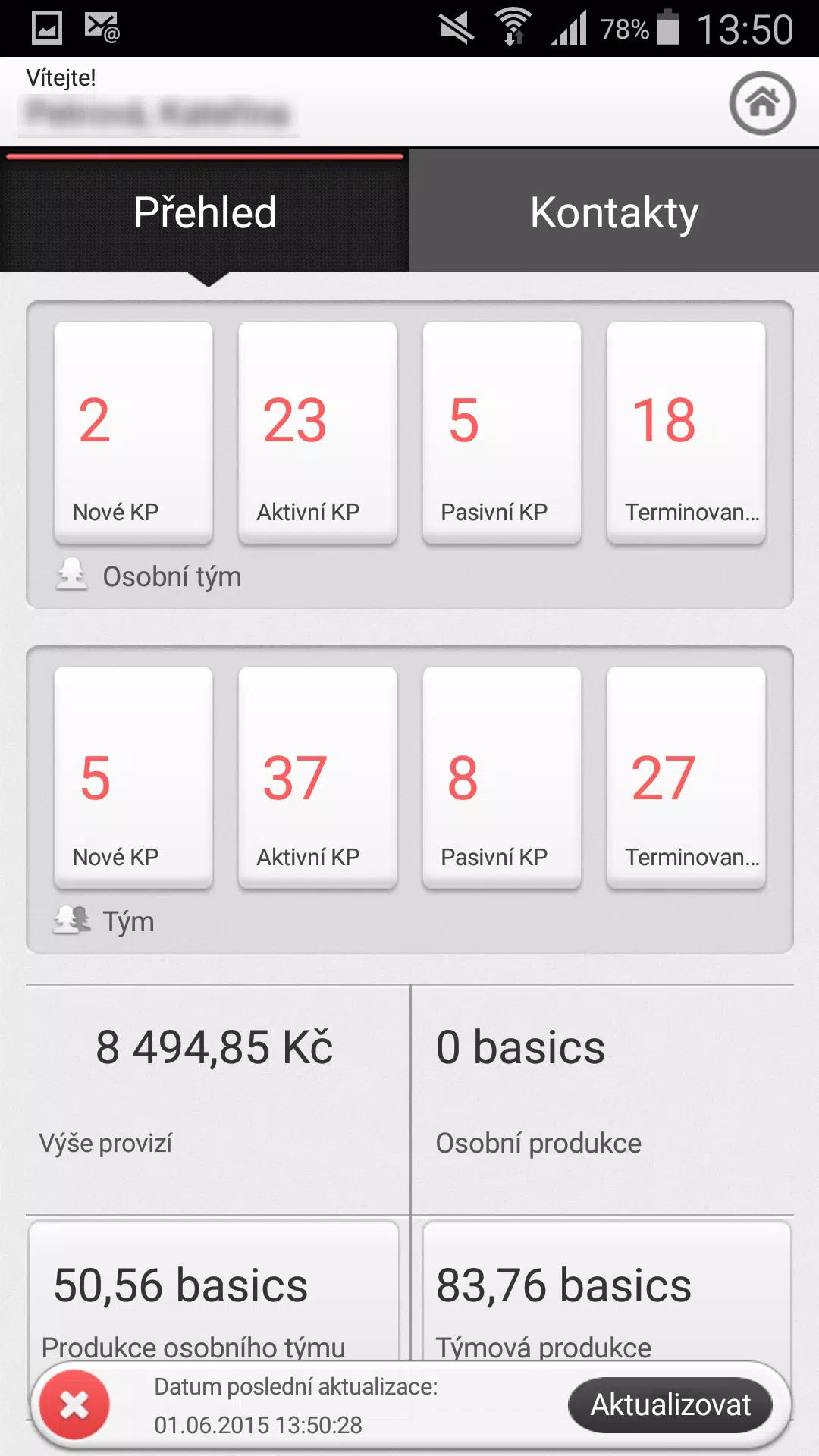Open the Terminovan card showing 18
The height and width of the screenshot is (1456, 819).
point(686,432)
